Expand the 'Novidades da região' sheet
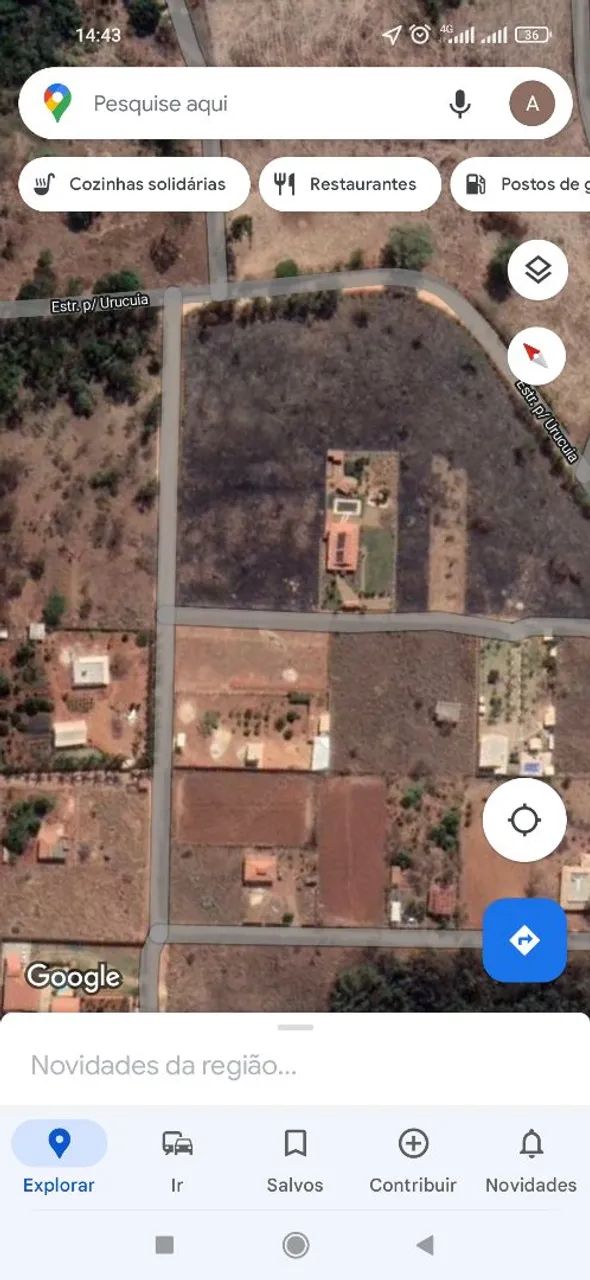Viewport: 590px width, 1280px height. coord(295,1058)
